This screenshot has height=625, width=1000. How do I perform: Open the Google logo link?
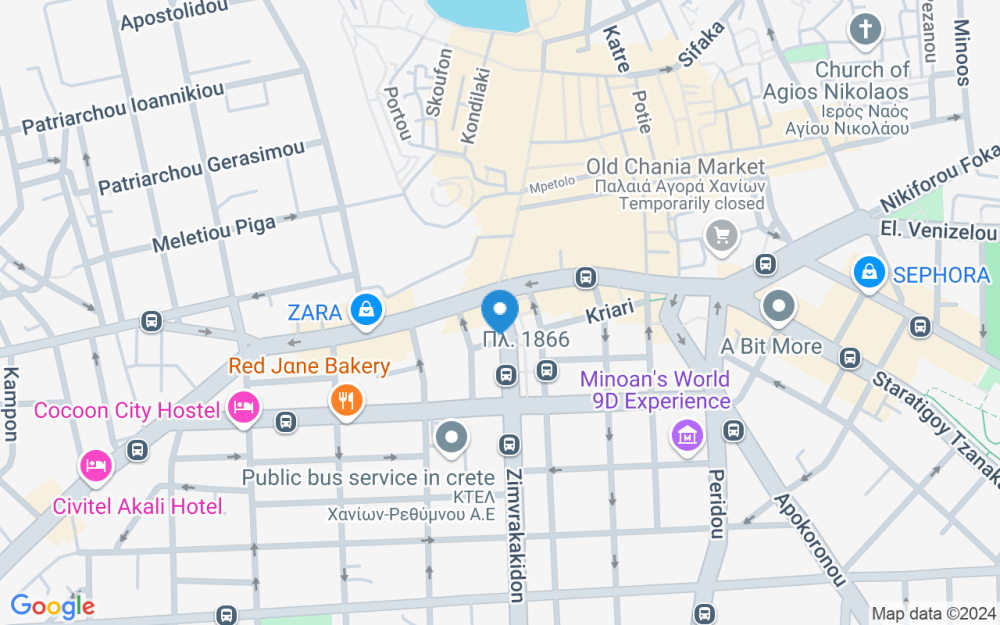52,605
